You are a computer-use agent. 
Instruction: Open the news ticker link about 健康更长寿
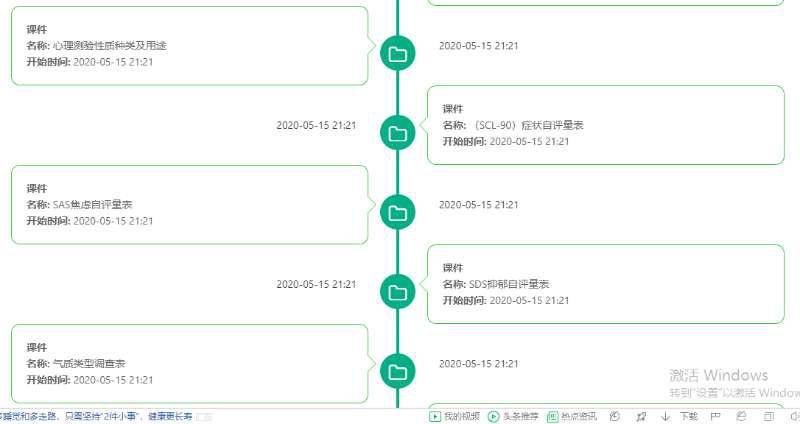coord(100,416)
